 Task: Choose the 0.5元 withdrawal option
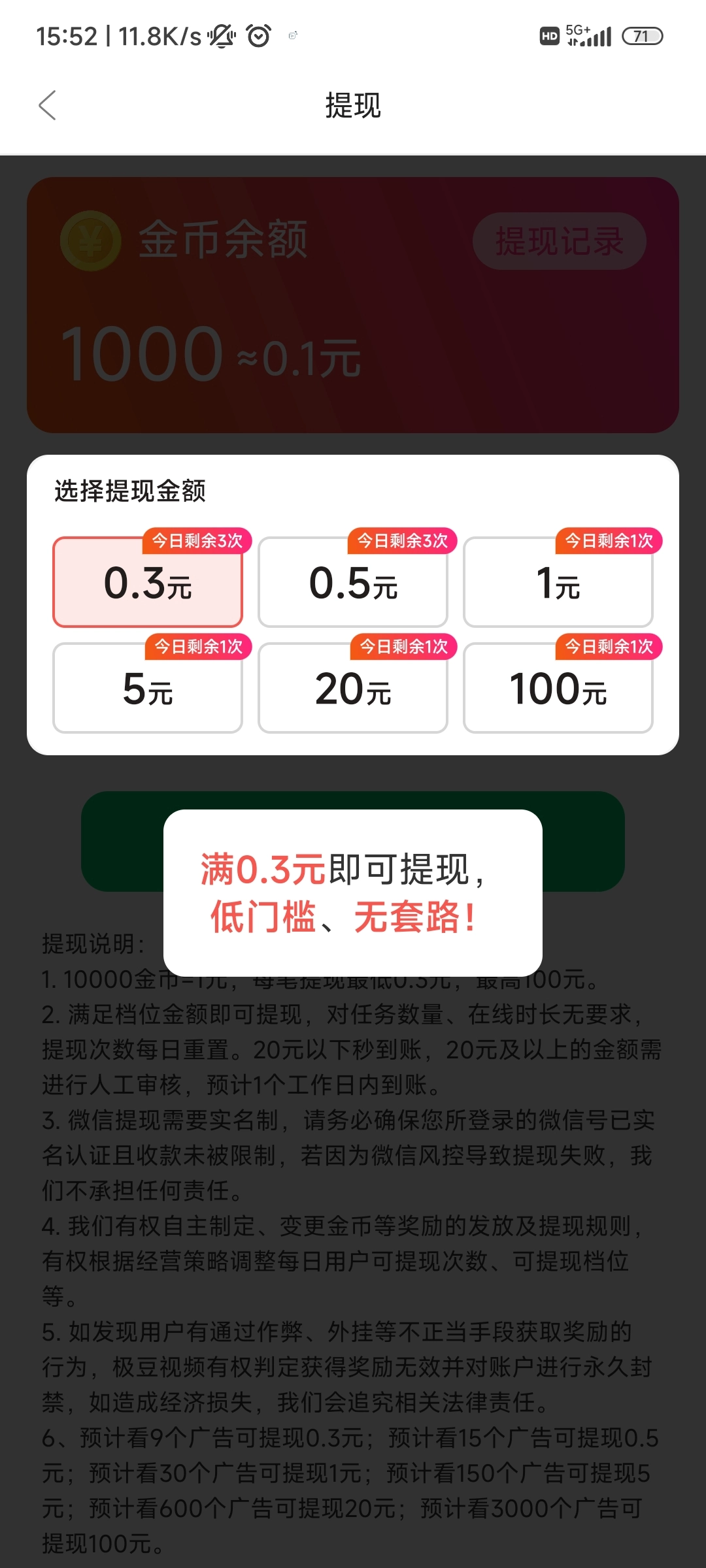click(x=353, y=582)
